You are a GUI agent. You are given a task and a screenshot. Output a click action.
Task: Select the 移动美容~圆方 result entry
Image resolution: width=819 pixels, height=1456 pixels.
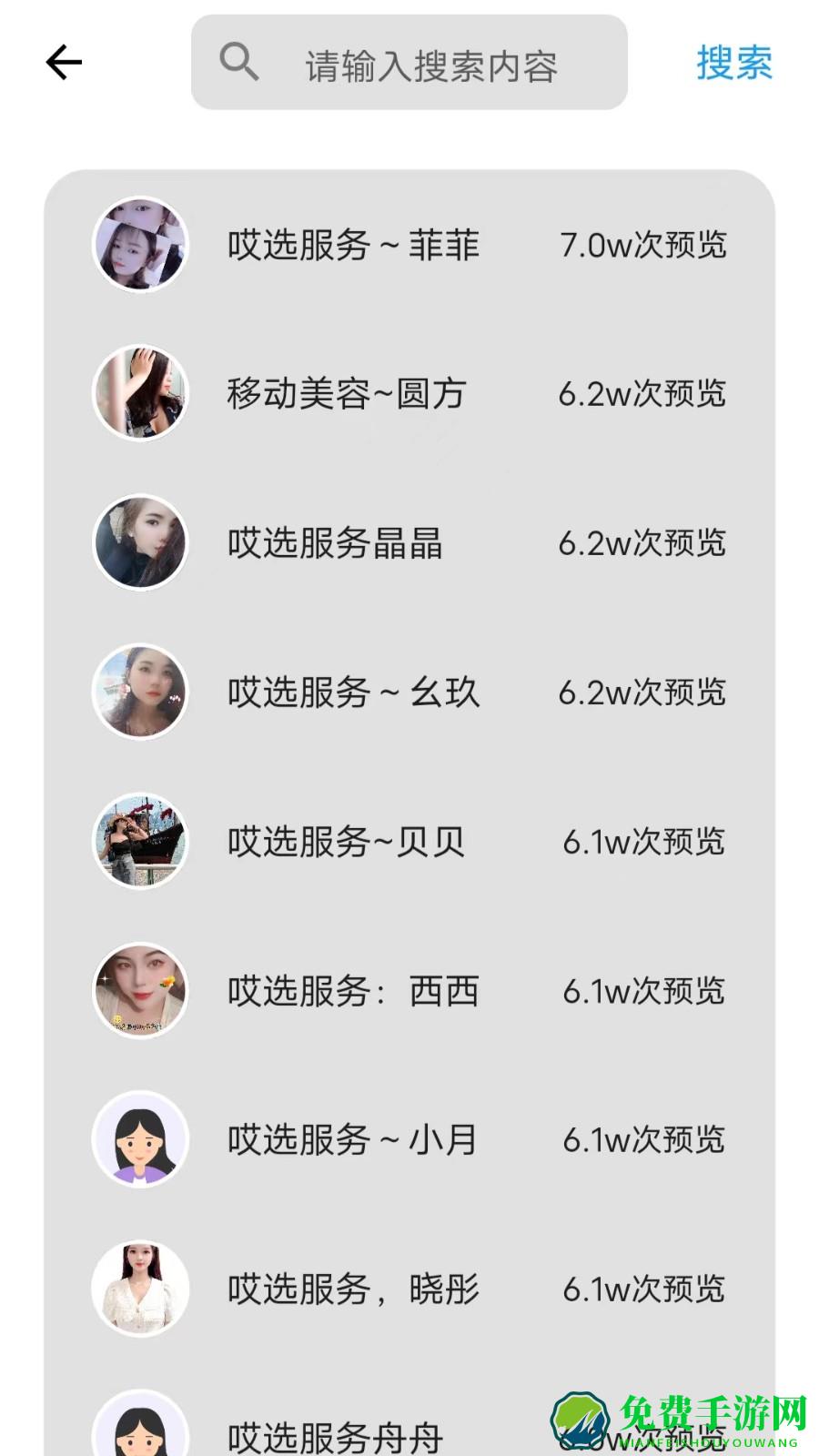click(346, 394)
